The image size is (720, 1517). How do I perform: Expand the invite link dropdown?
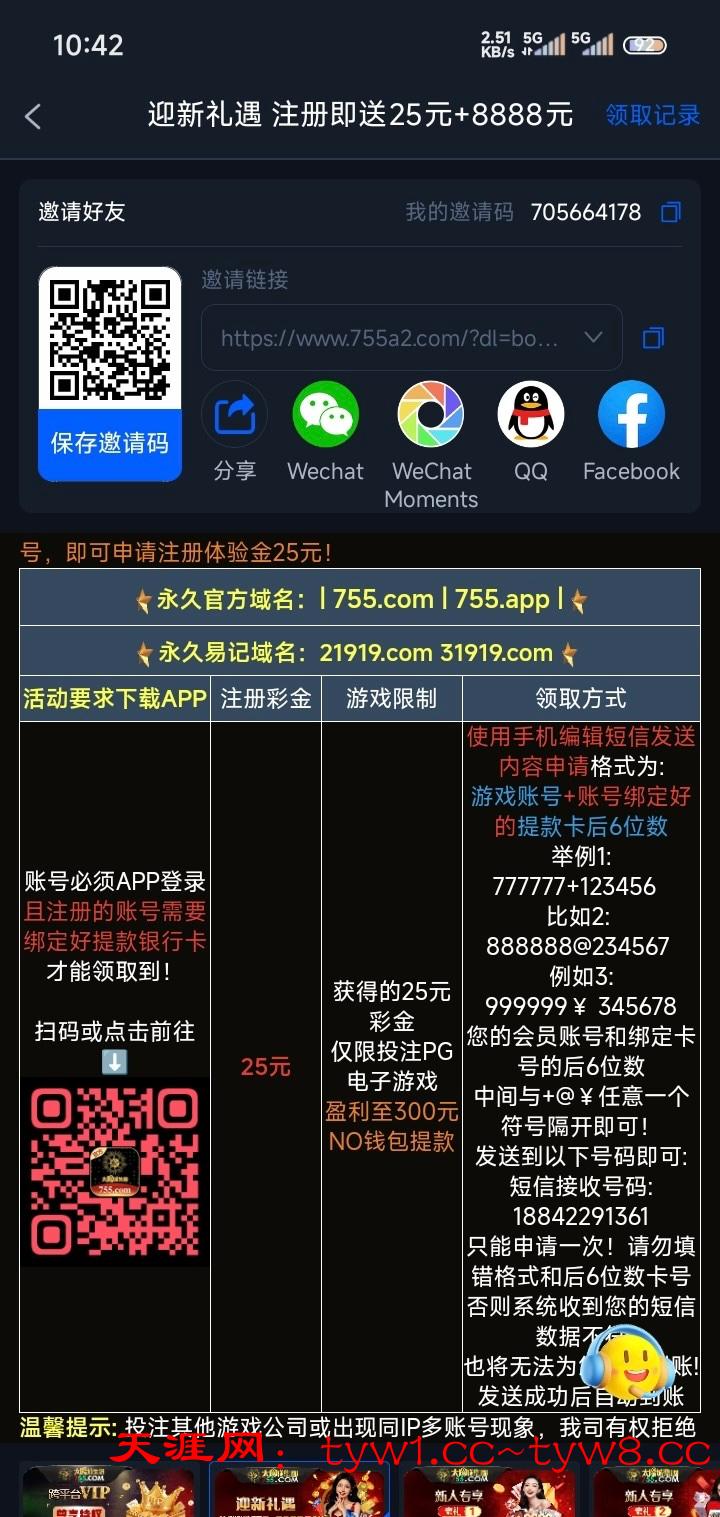coord(592,338)
